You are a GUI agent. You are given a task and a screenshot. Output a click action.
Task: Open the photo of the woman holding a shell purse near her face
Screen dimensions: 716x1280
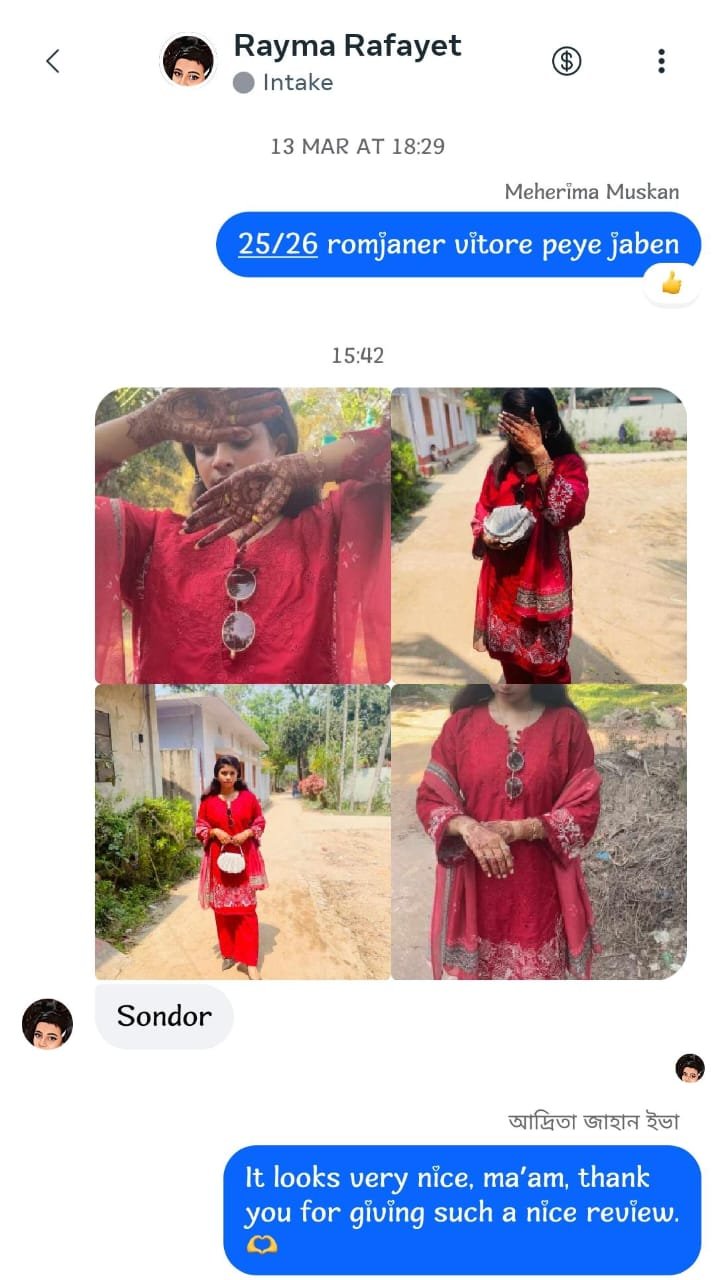tap(539, 535)
